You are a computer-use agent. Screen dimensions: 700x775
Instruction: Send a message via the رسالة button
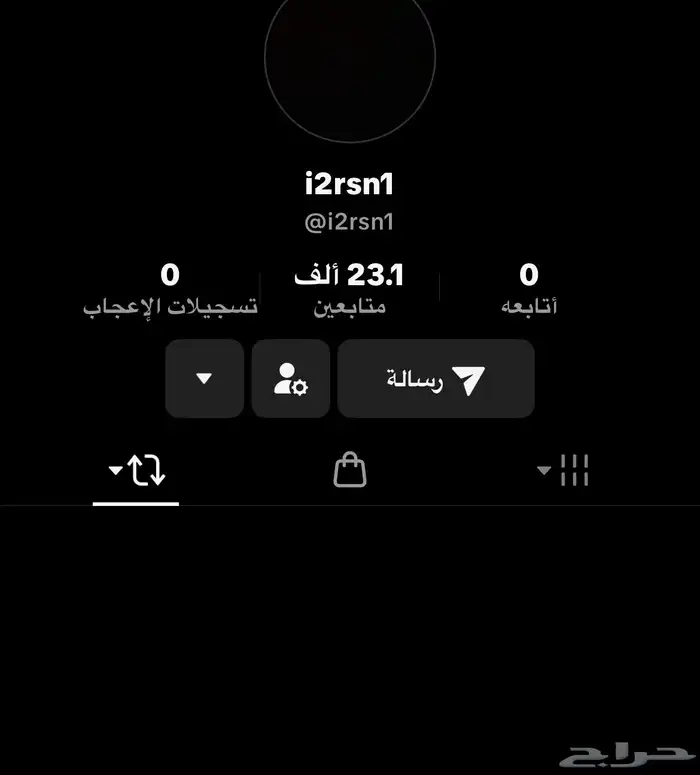click(436, 379)
